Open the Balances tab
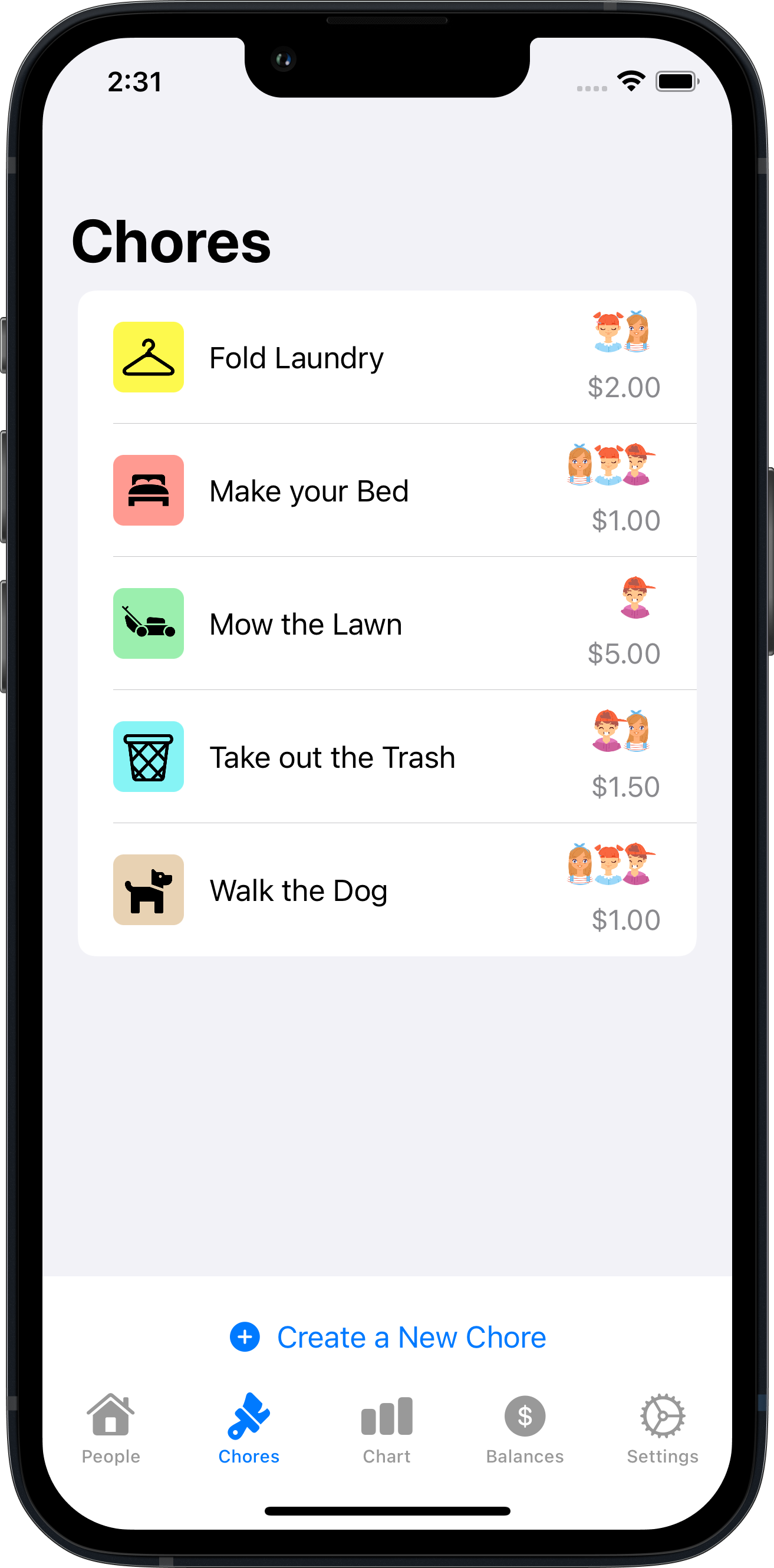774x1568 pixels. coord(525,1428)
